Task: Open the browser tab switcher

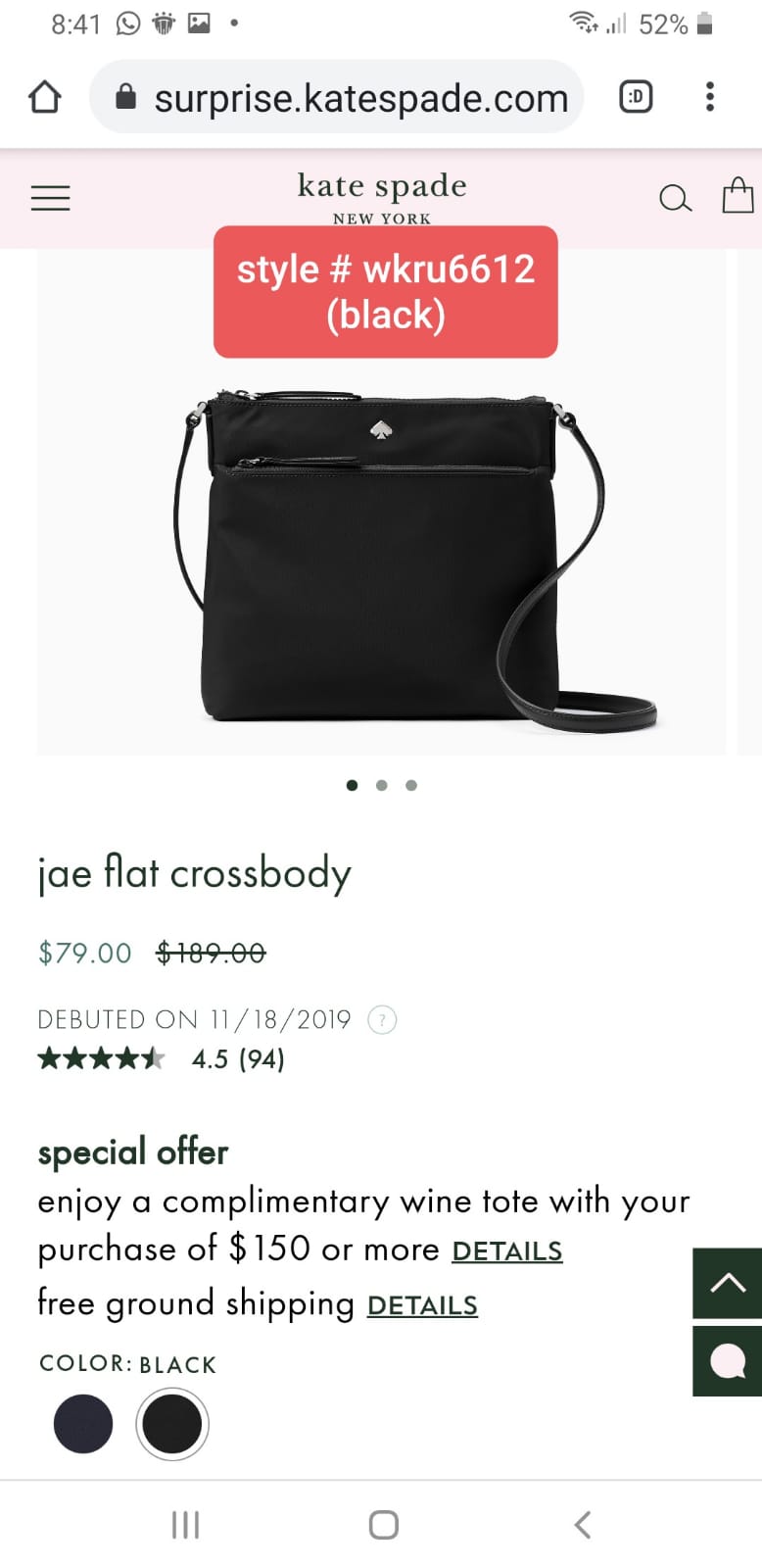Action: pyautogui.click(x=636, y=96)
